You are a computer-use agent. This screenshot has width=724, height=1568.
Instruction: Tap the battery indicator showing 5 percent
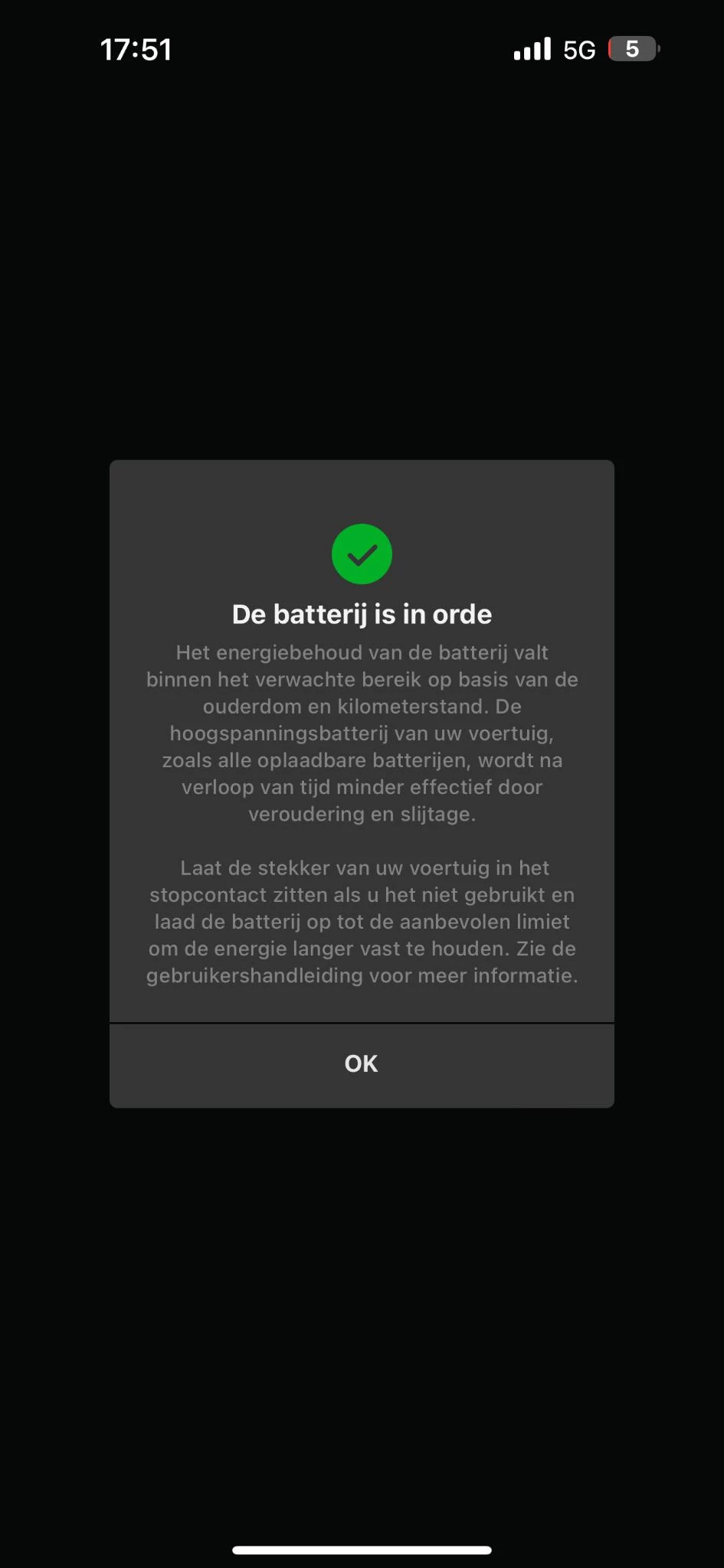tap(631, 49)
